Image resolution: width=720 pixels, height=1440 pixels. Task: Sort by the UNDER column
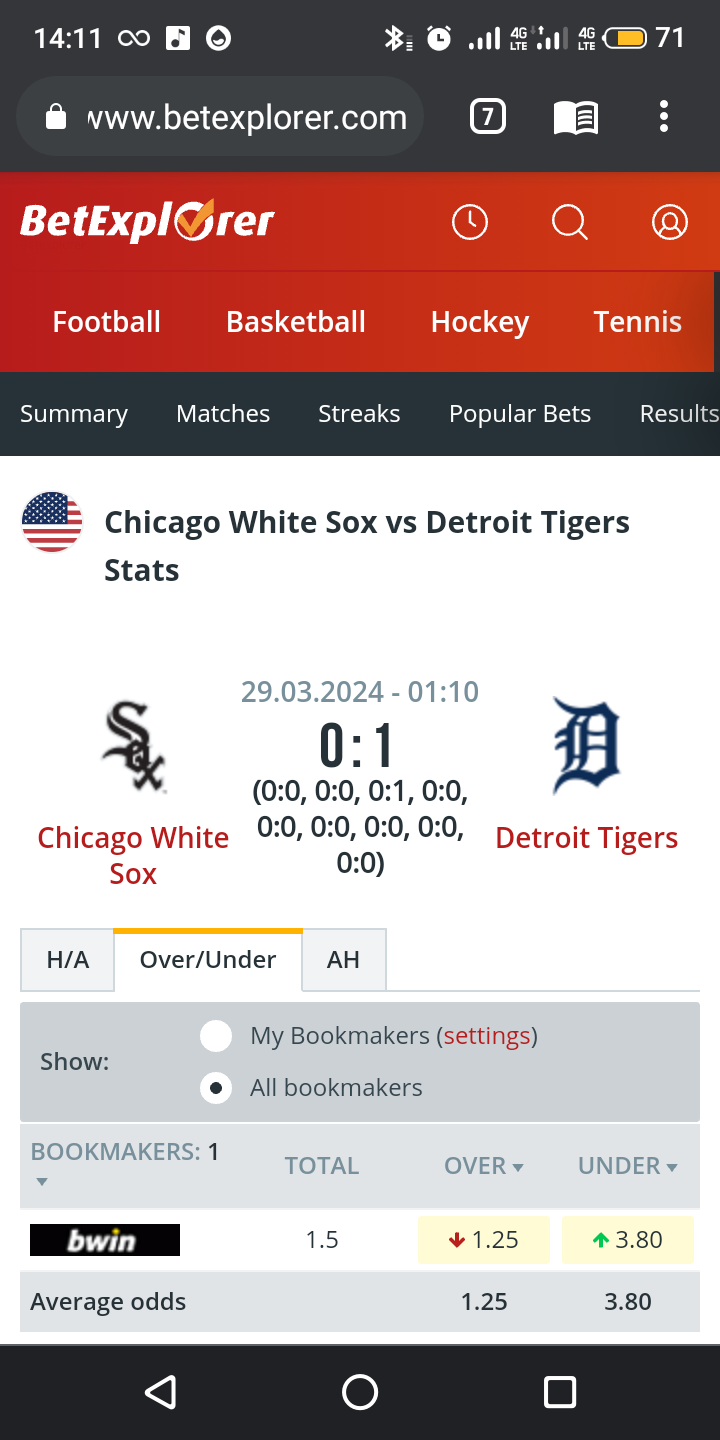[628, 1166]
